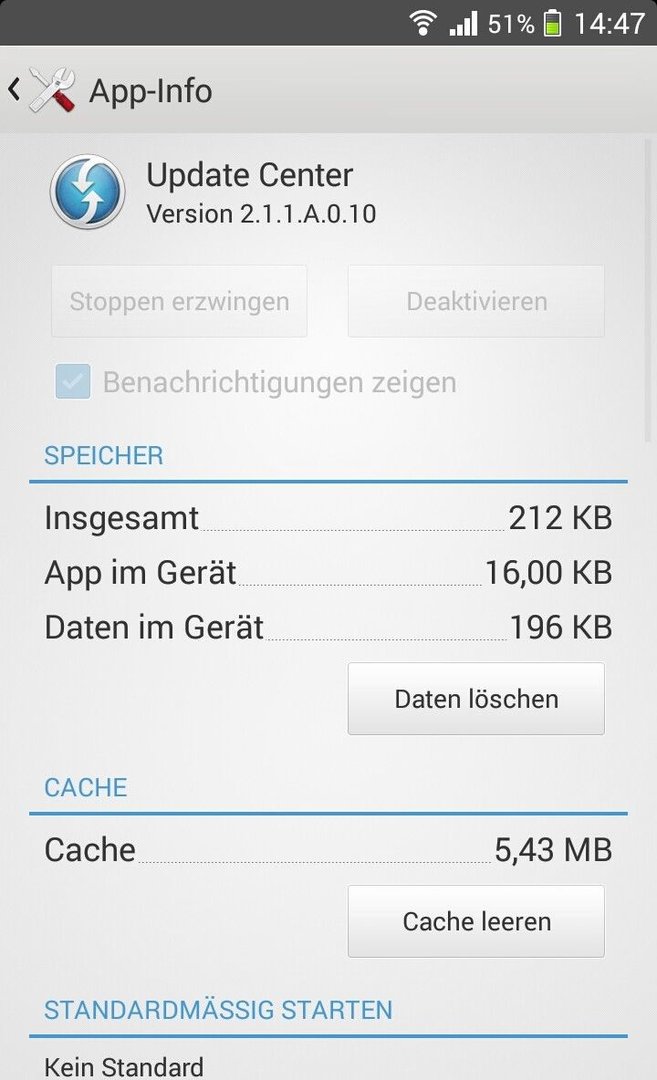Tap the Stoppen erzwingen button
The image size is (657, 1080).
pyautogui.click(x=179, y=301)
